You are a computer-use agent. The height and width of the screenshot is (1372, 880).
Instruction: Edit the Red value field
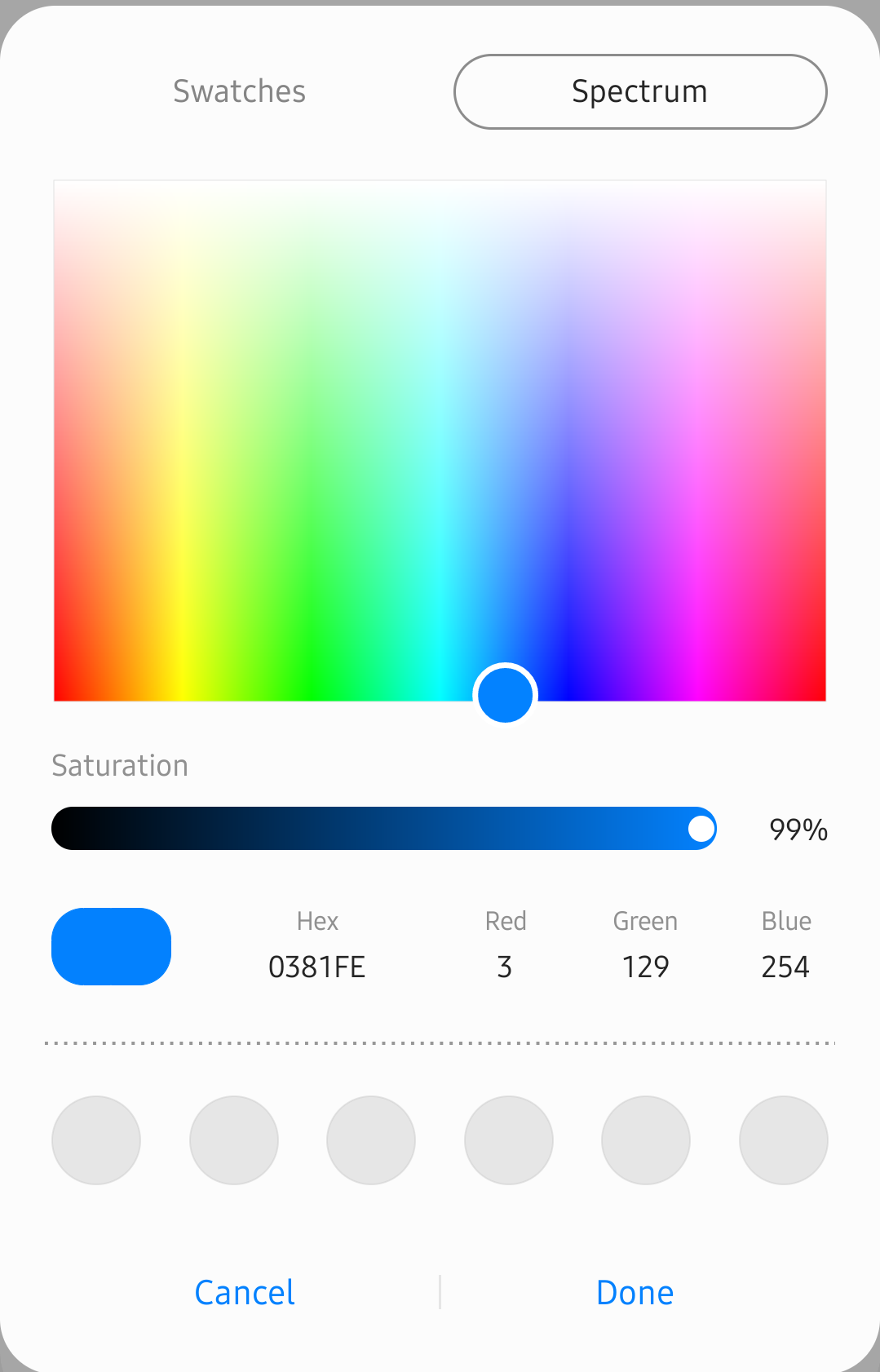click(x=505, y=967)
